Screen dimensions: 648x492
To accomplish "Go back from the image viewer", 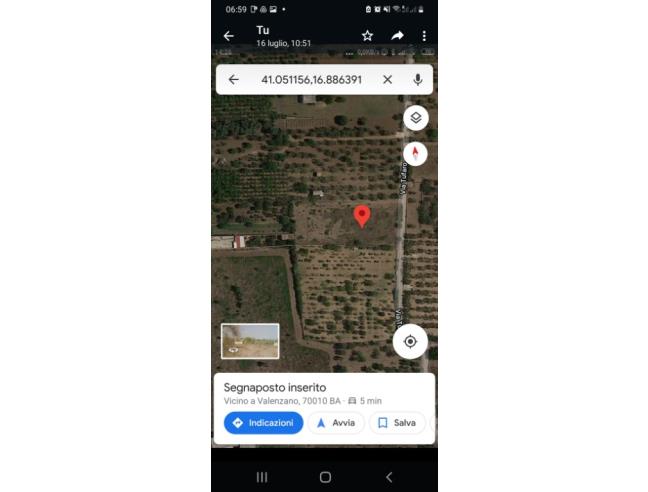I will click(228, 36).
